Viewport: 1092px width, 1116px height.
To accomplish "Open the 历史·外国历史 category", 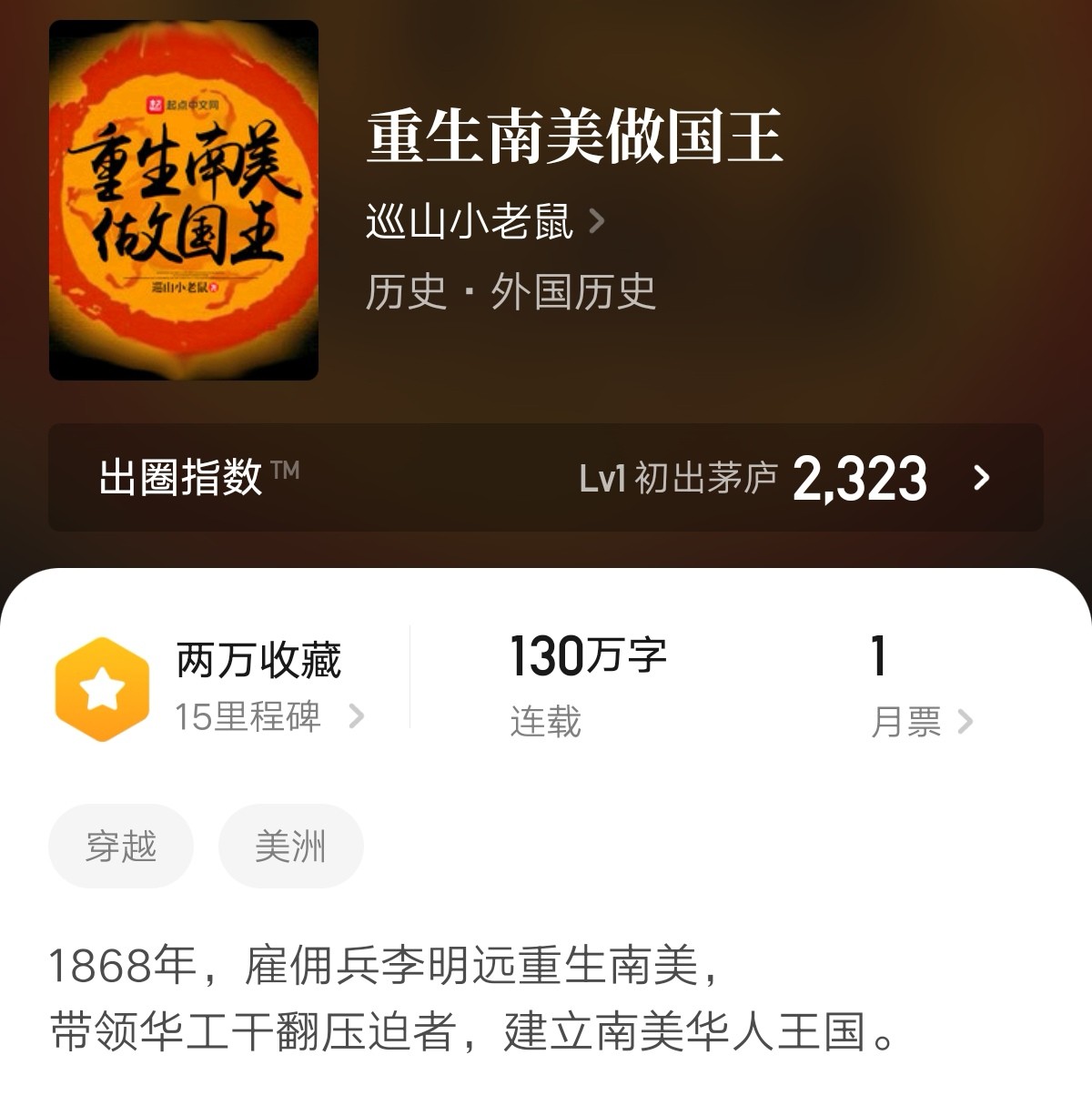I will point(511,292).
